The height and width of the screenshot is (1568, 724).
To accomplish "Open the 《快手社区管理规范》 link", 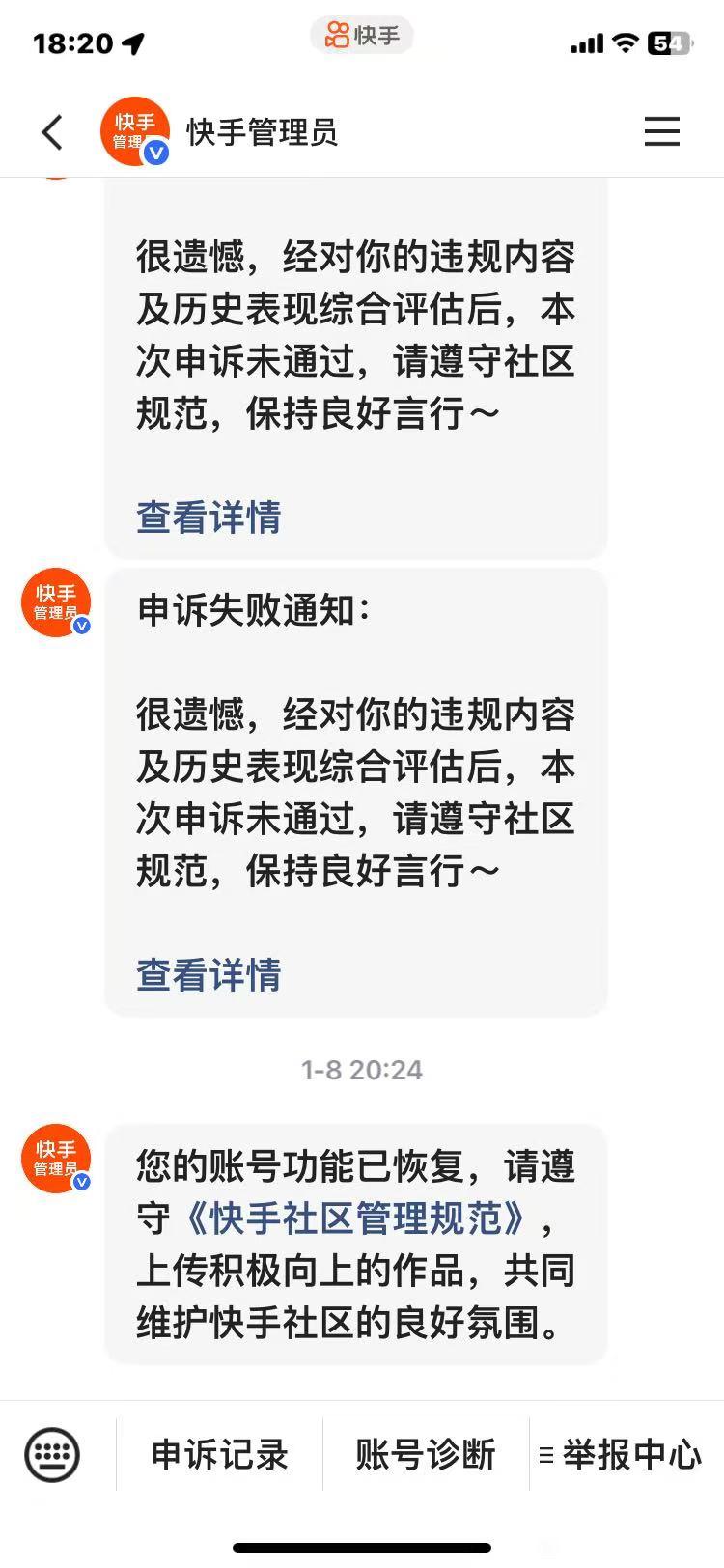I will click(x=354, y=1218).
